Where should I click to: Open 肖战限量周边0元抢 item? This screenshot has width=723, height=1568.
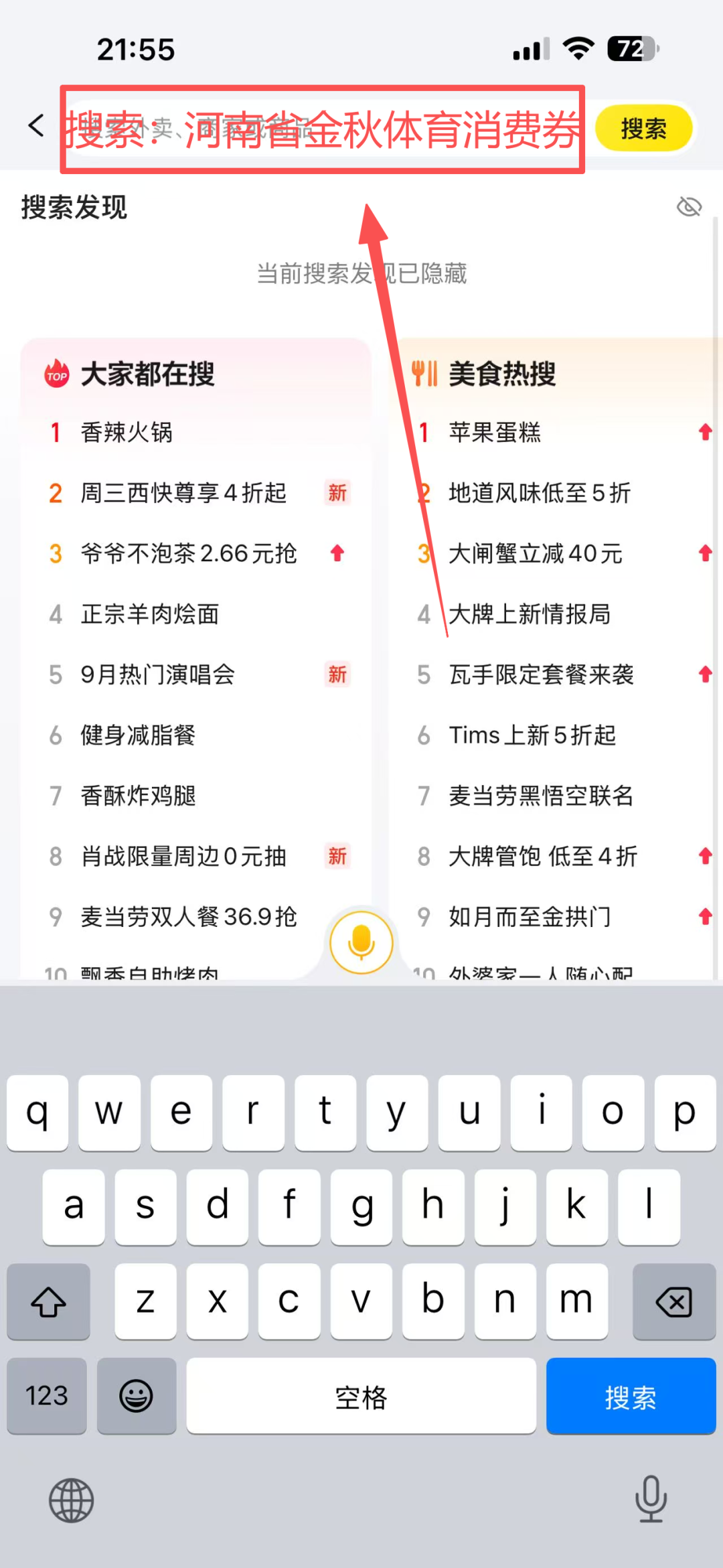[x=183, y=856]
